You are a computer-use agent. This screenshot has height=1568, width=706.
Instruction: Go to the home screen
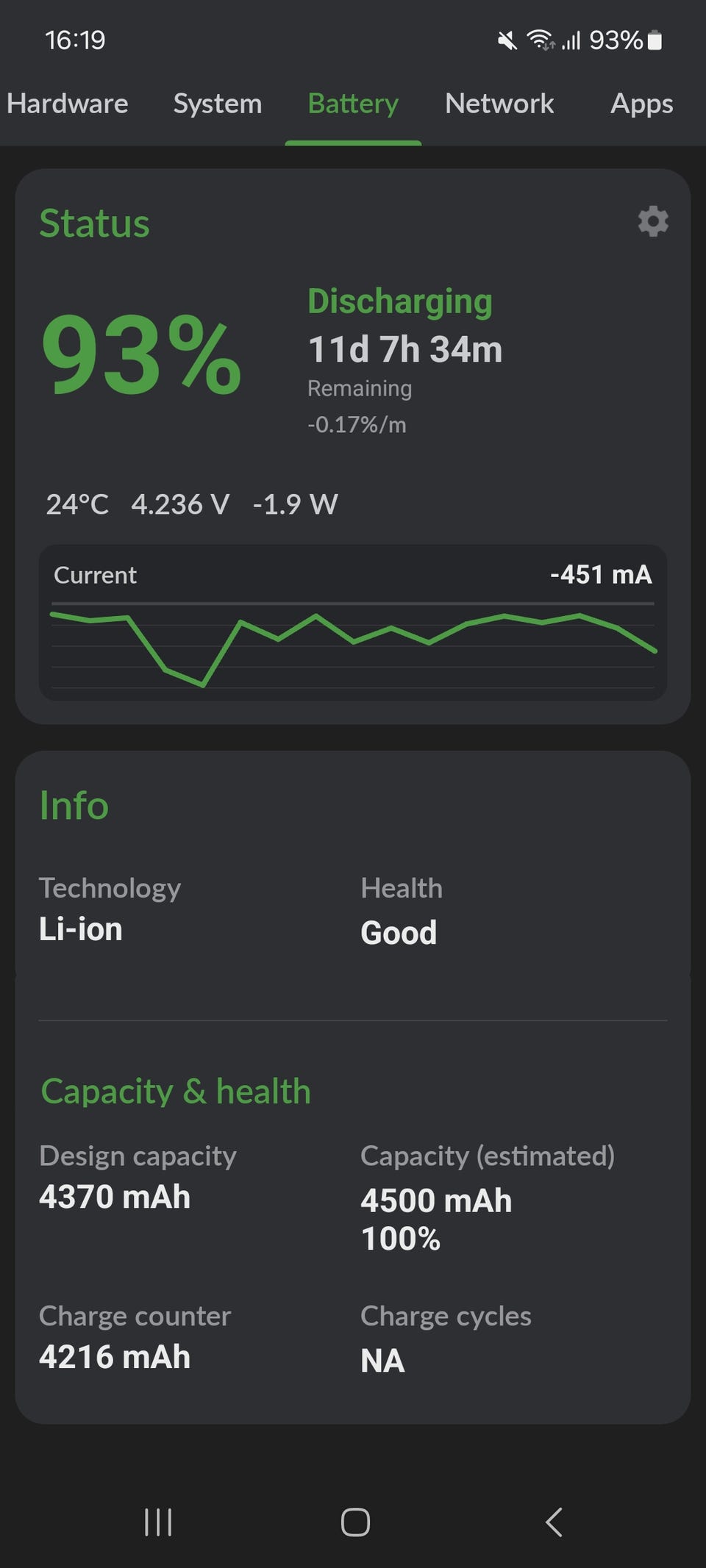(355, 1522)
